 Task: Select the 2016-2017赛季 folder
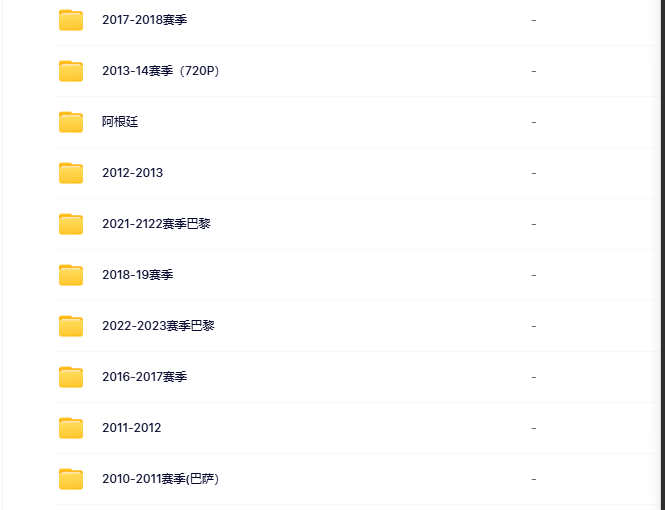[144, 377]
